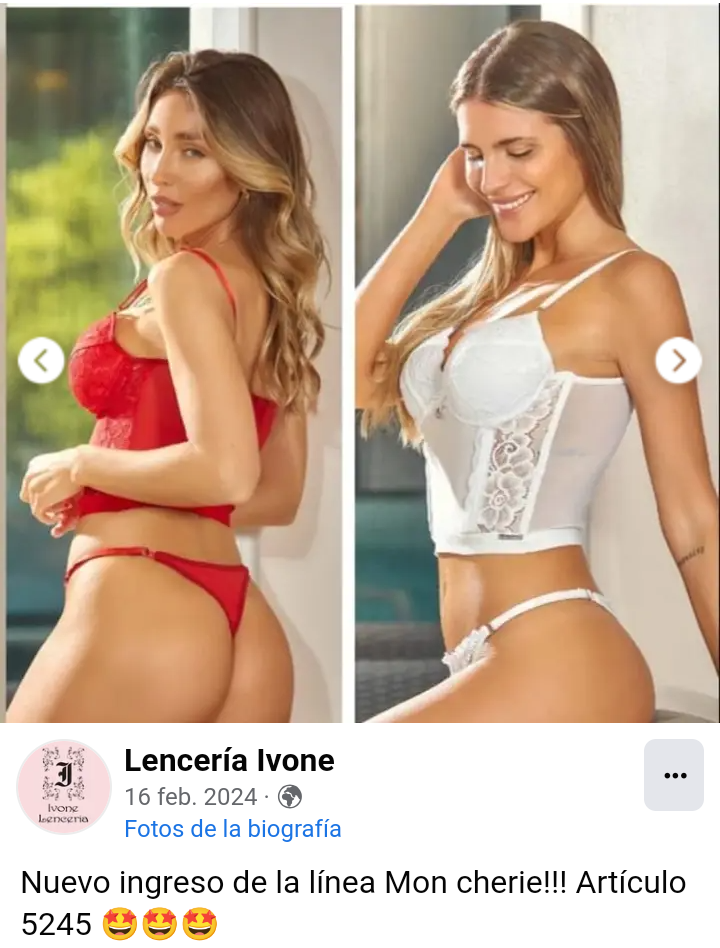720x948 pixels.
Task: Open the Fotos de la biografía album
Action: point(232,829)
